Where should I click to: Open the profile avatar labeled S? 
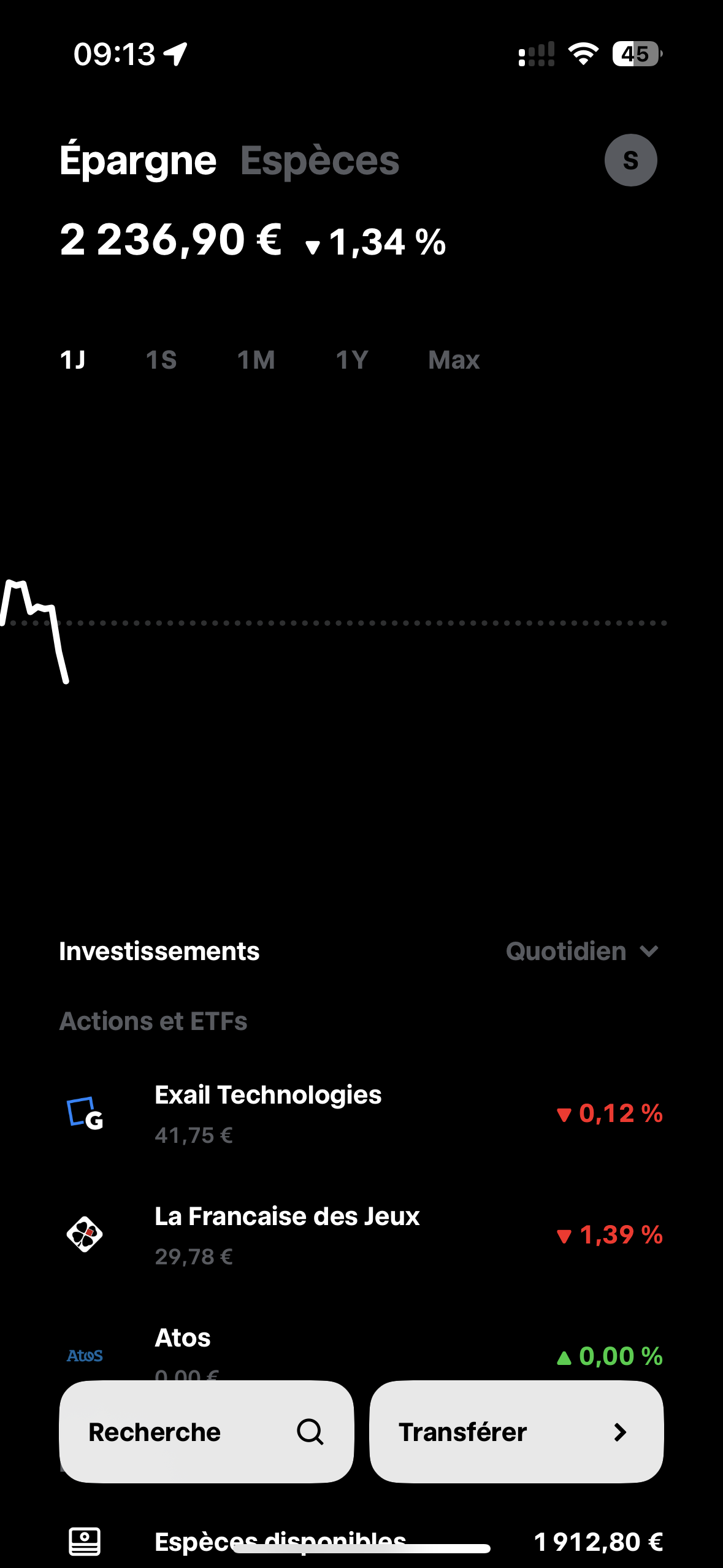click(630, 160)
